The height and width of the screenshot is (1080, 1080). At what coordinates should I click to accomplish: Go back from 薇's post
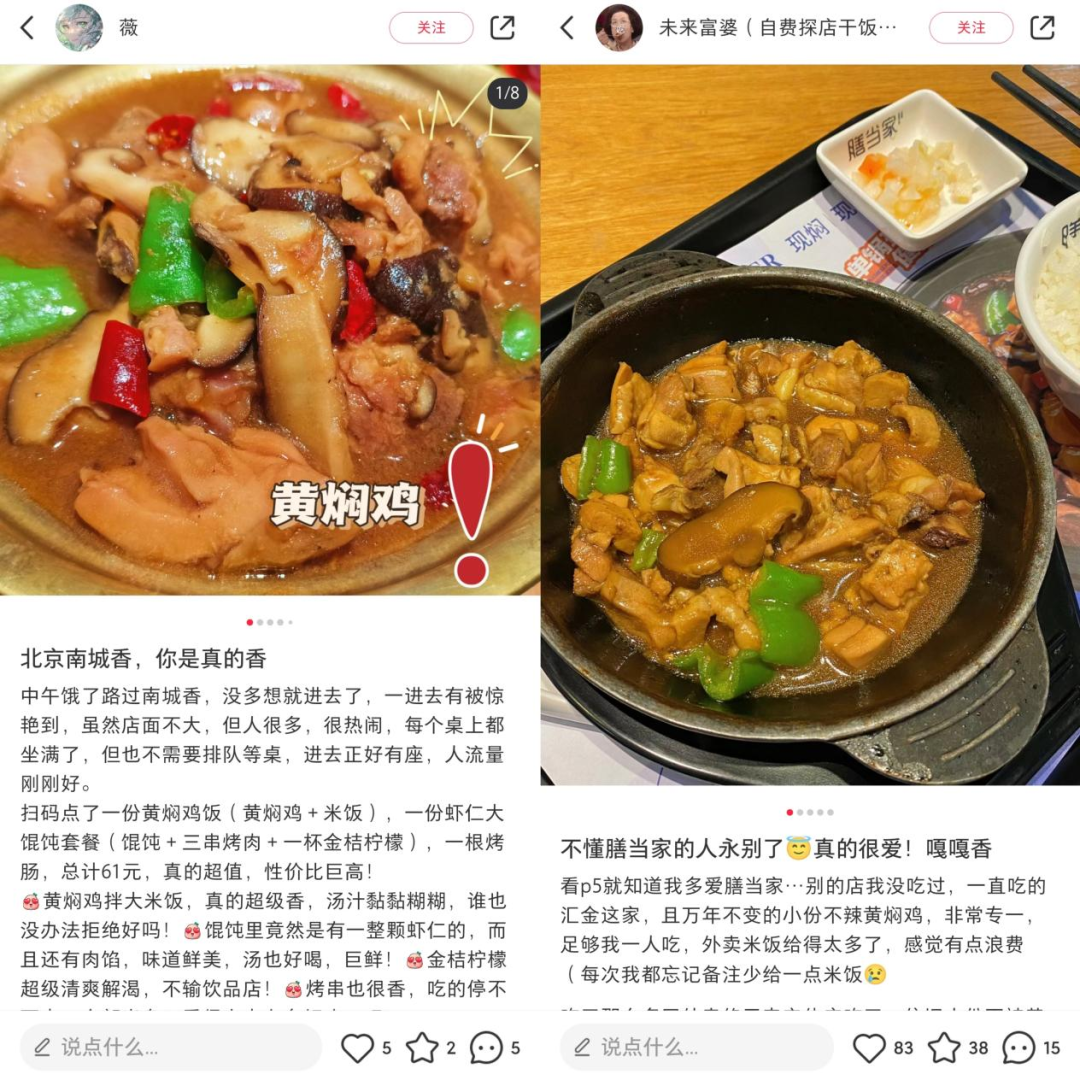(27, 28)
